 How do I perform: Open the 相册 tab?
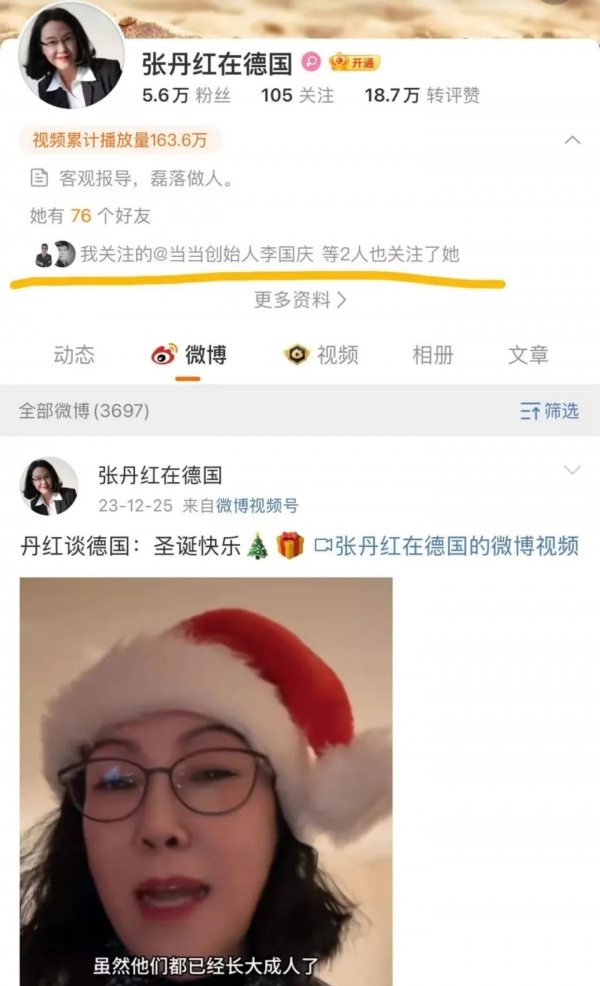click(x=433, y=355)
